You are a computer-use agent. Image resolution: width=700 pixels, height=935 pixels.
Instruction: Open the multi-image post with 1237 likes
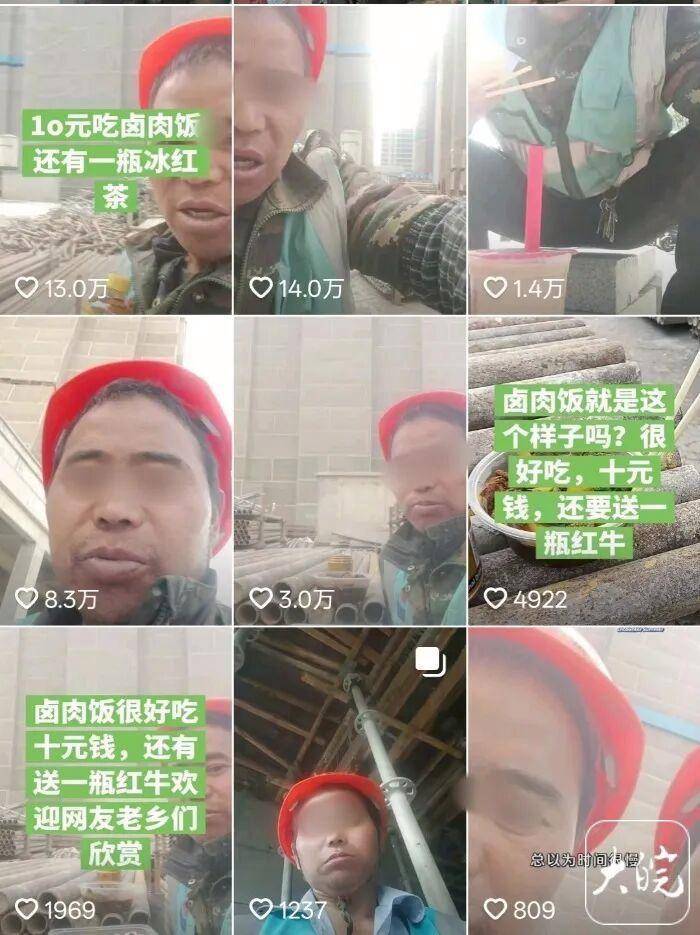point(349,780)
